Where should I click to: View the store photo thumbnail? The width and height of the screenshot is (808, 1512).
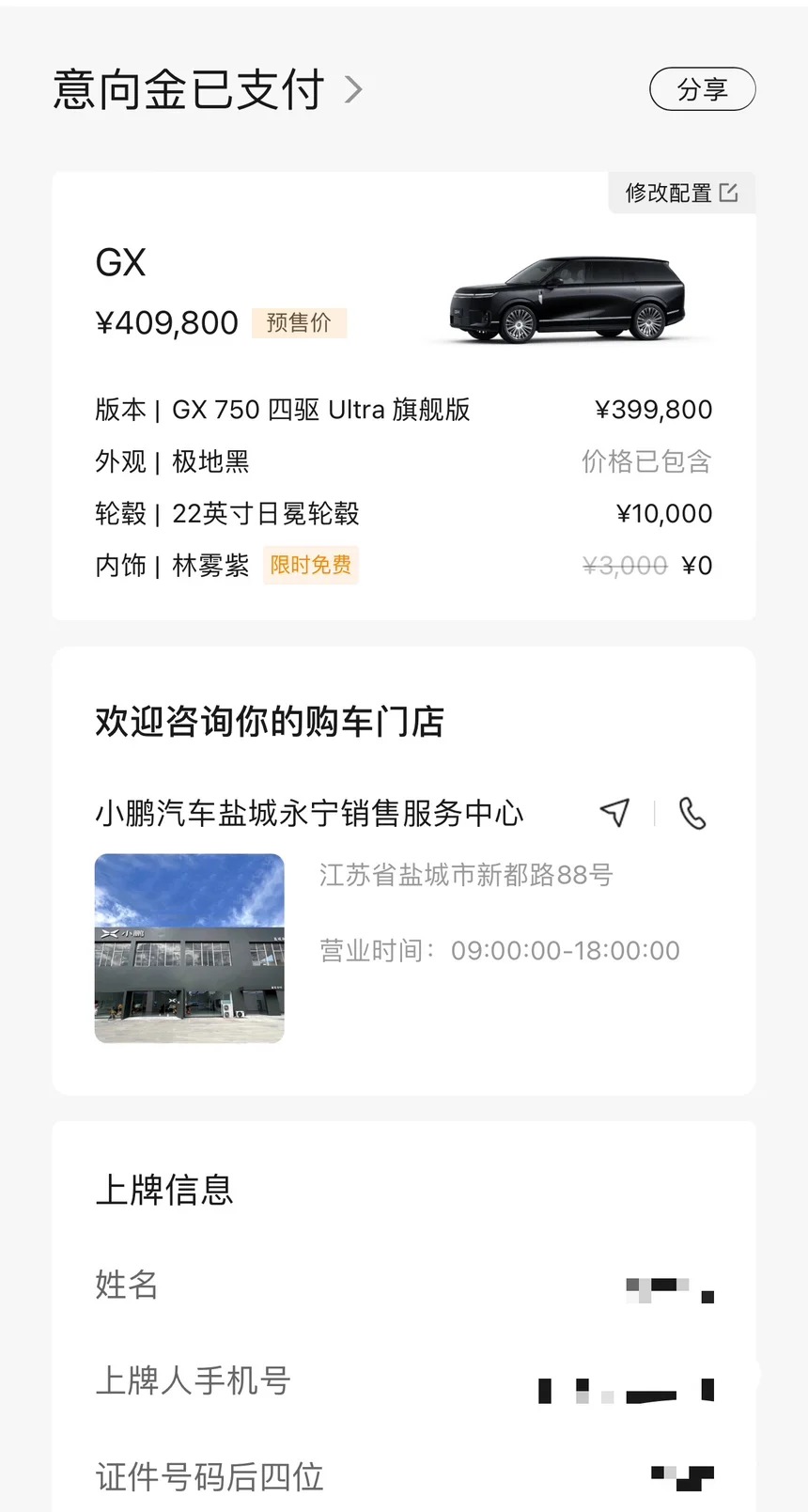(190, 947)
